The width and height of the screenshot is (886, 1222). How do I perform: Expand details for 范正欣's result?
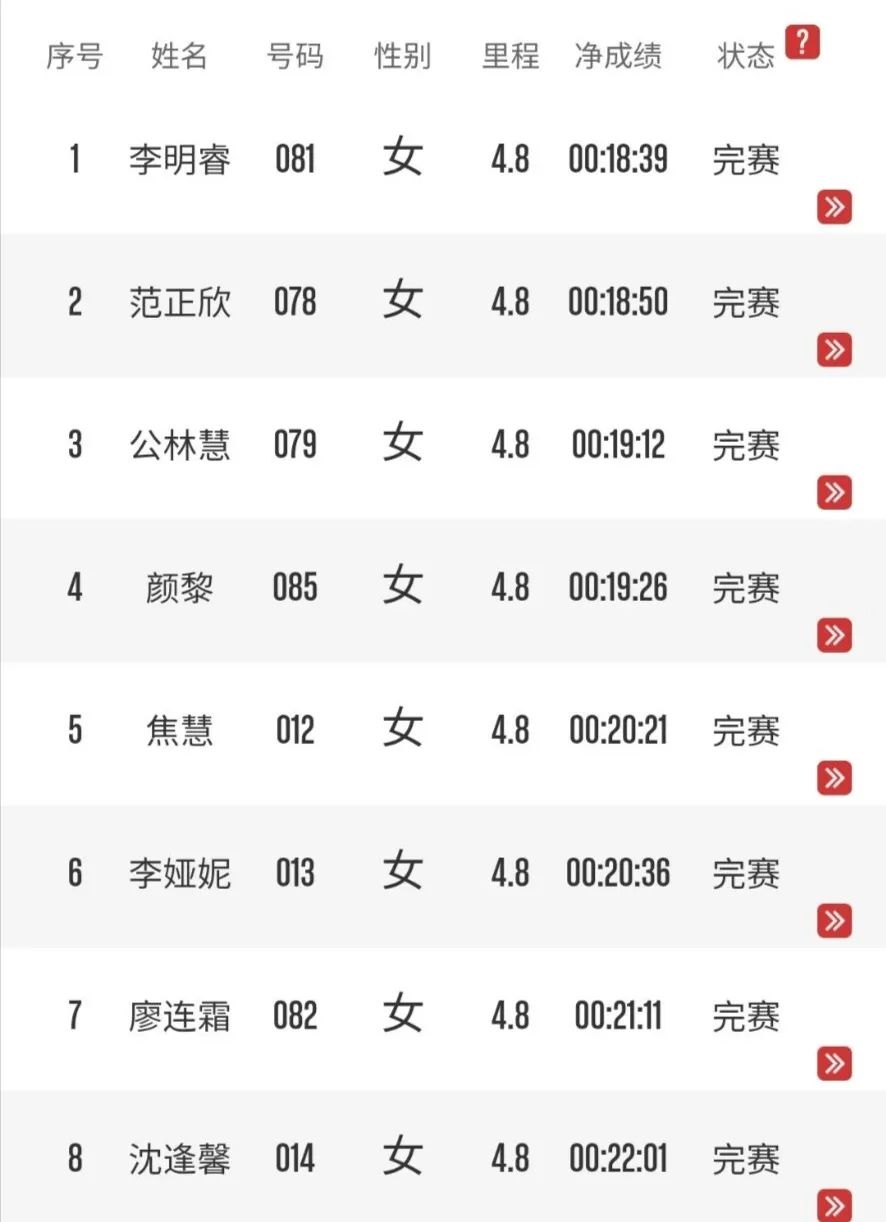coord(834,349)
